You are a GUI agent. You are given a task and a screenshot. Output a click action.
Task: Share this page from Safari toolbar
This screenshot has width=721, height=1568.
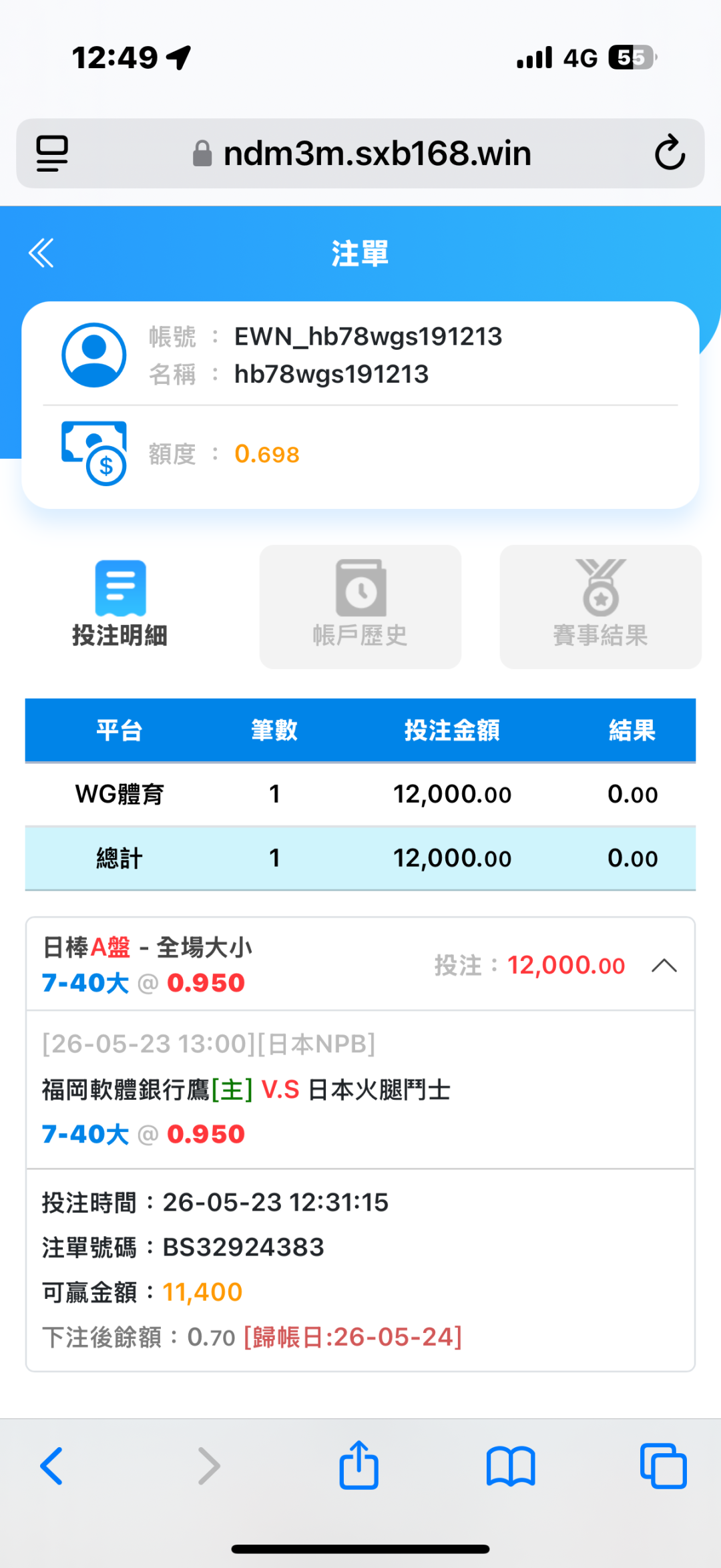(x=359, y=1464)
